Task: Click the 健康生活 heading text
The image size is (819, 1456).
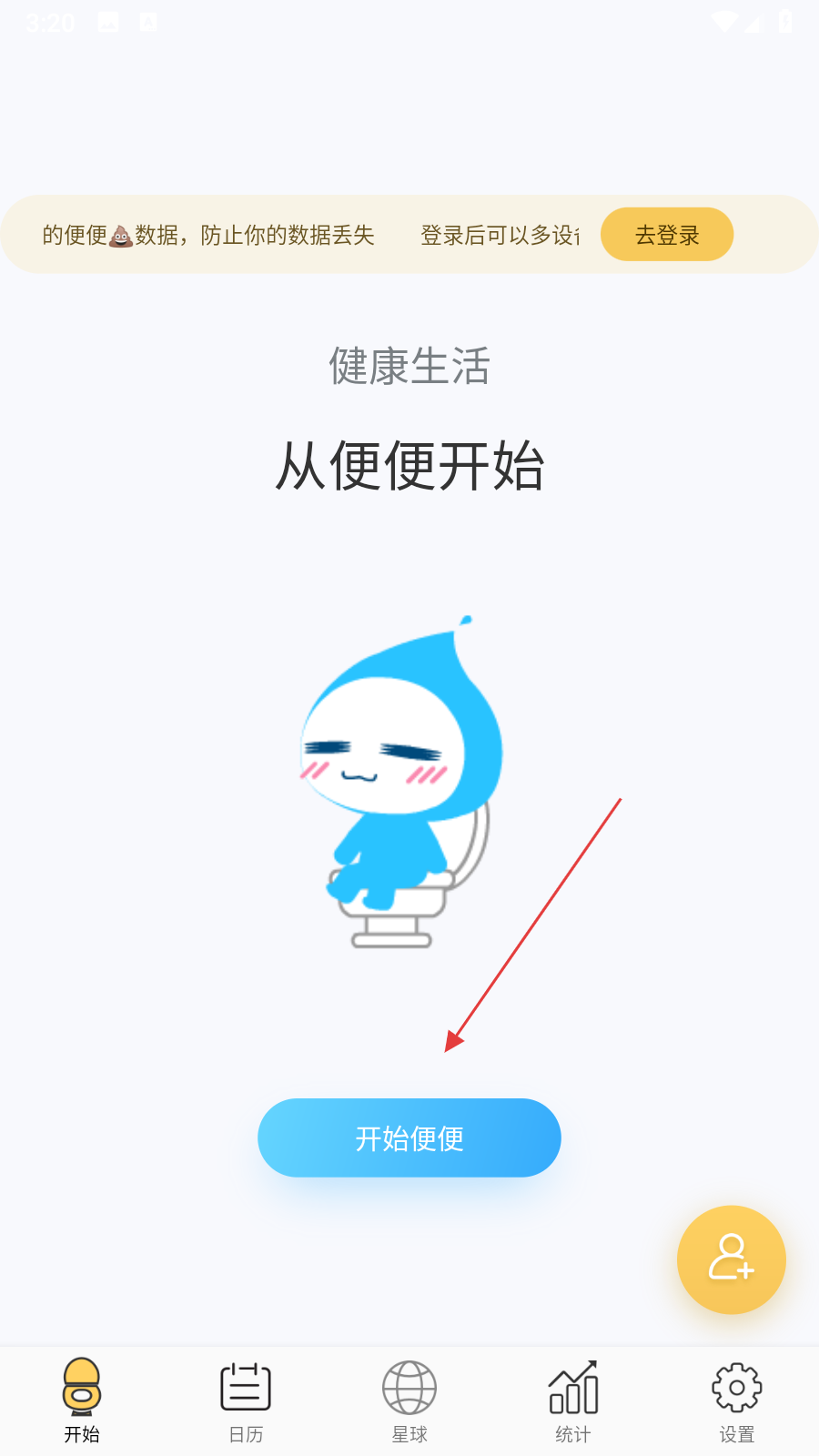Action: (x=409, y=367)
